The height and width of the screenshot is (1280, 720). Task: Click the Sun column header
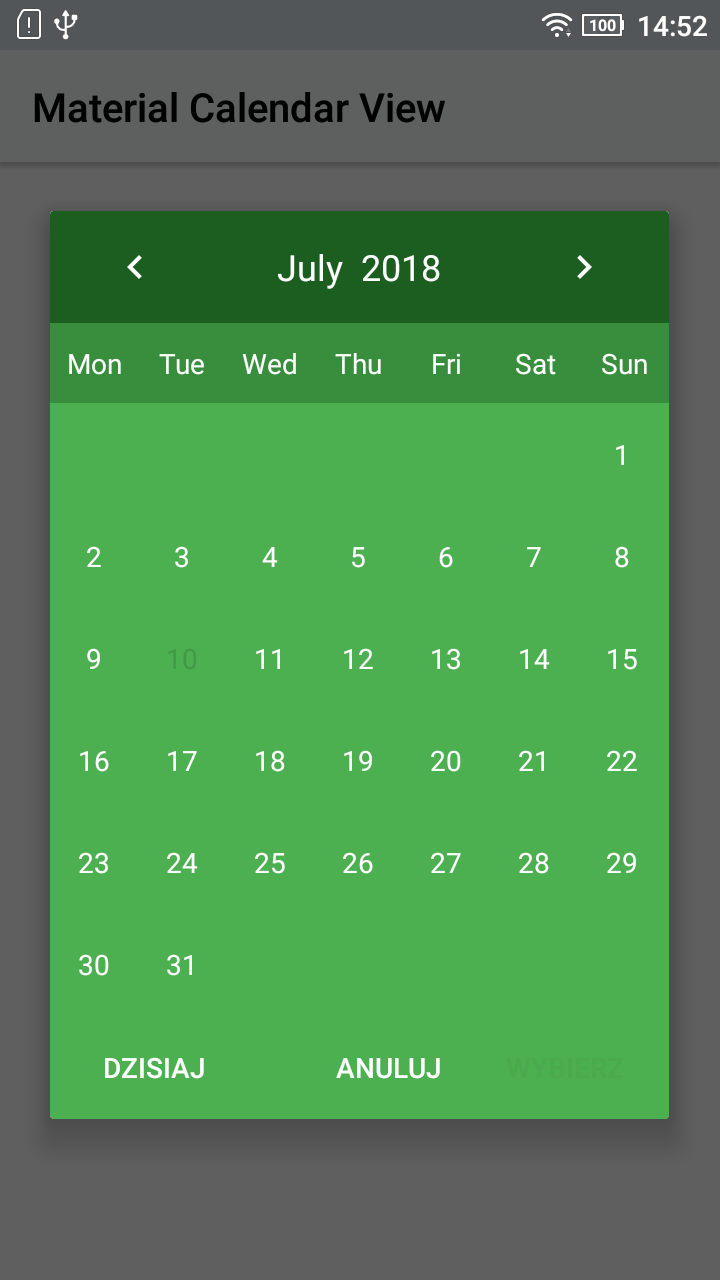[623, 364]
